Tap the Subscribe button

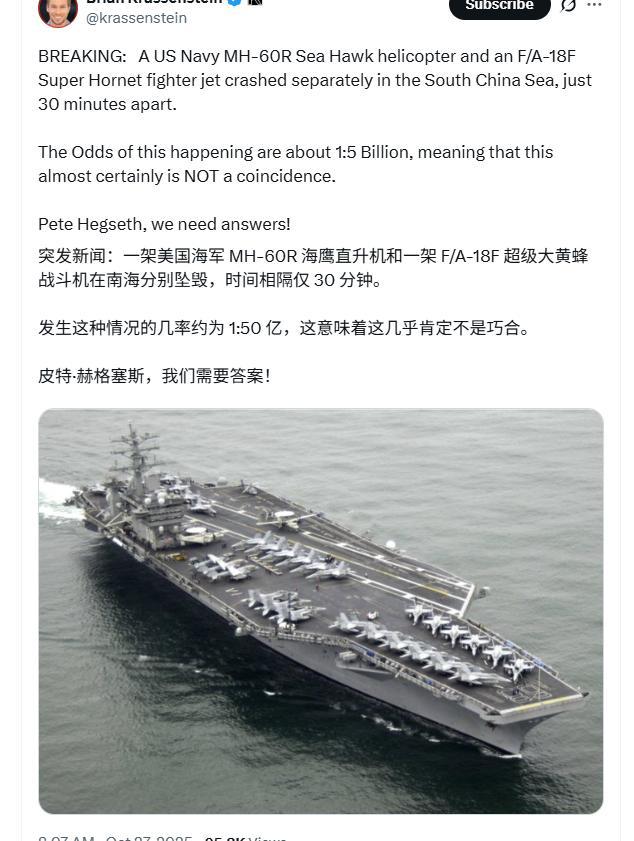(x=499, y=6)
